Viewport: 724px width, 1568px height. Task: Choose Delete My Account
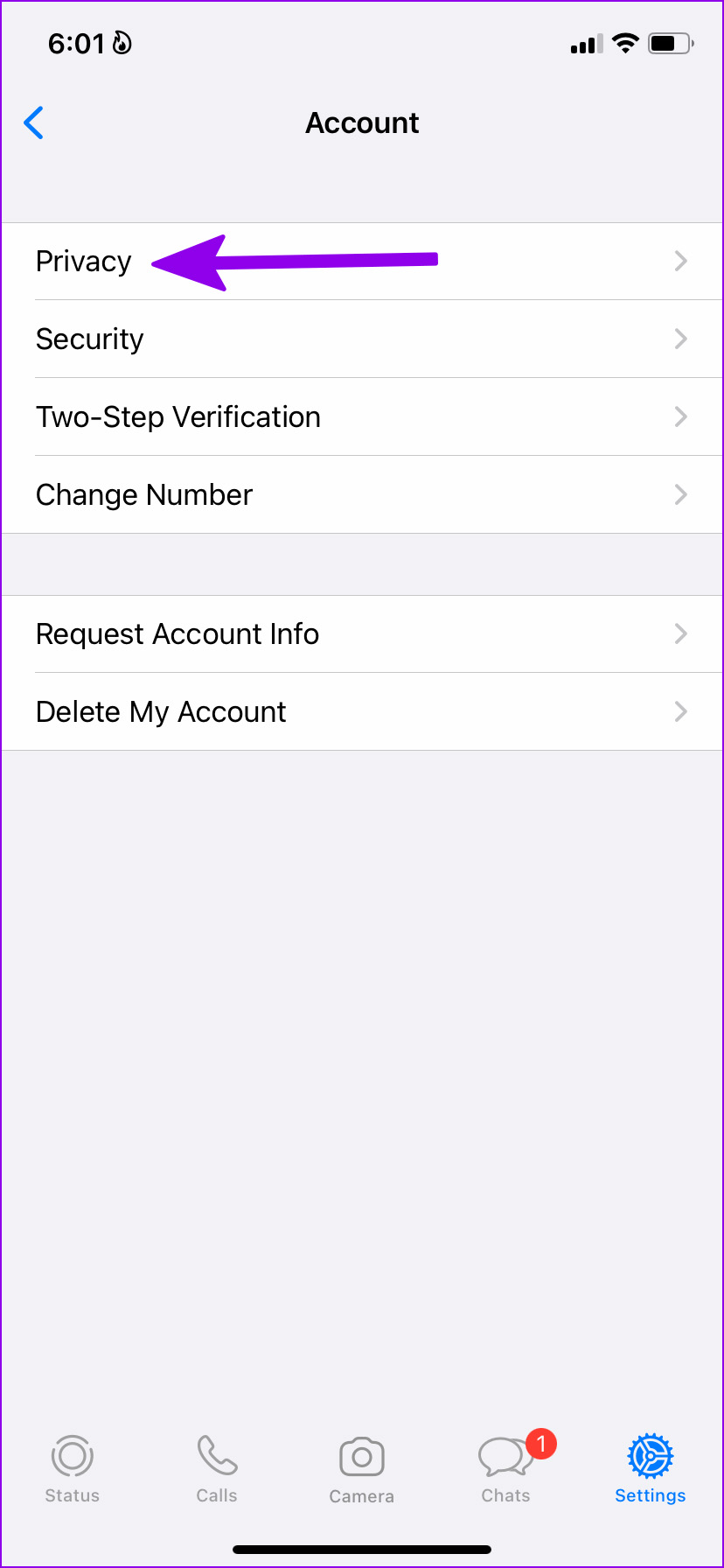click(362, 712)
